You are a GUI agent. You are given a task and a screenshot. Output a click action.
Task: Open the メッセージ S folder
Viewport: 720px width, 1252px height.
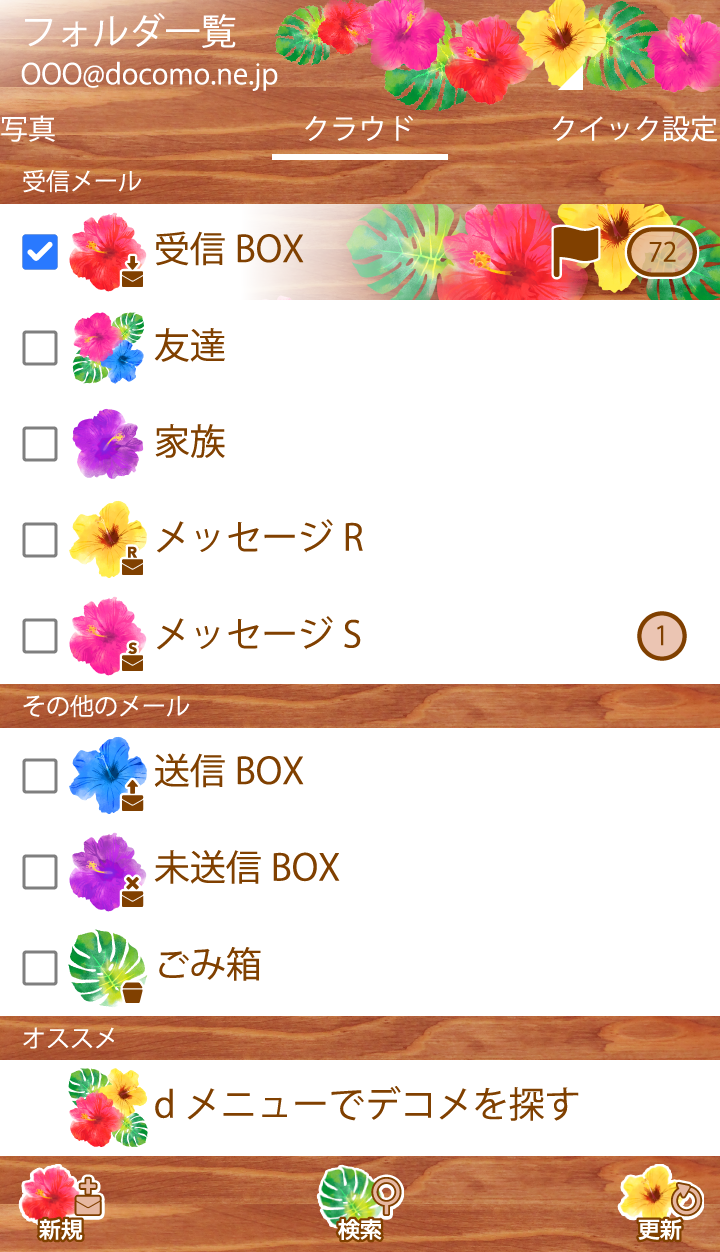258,635
